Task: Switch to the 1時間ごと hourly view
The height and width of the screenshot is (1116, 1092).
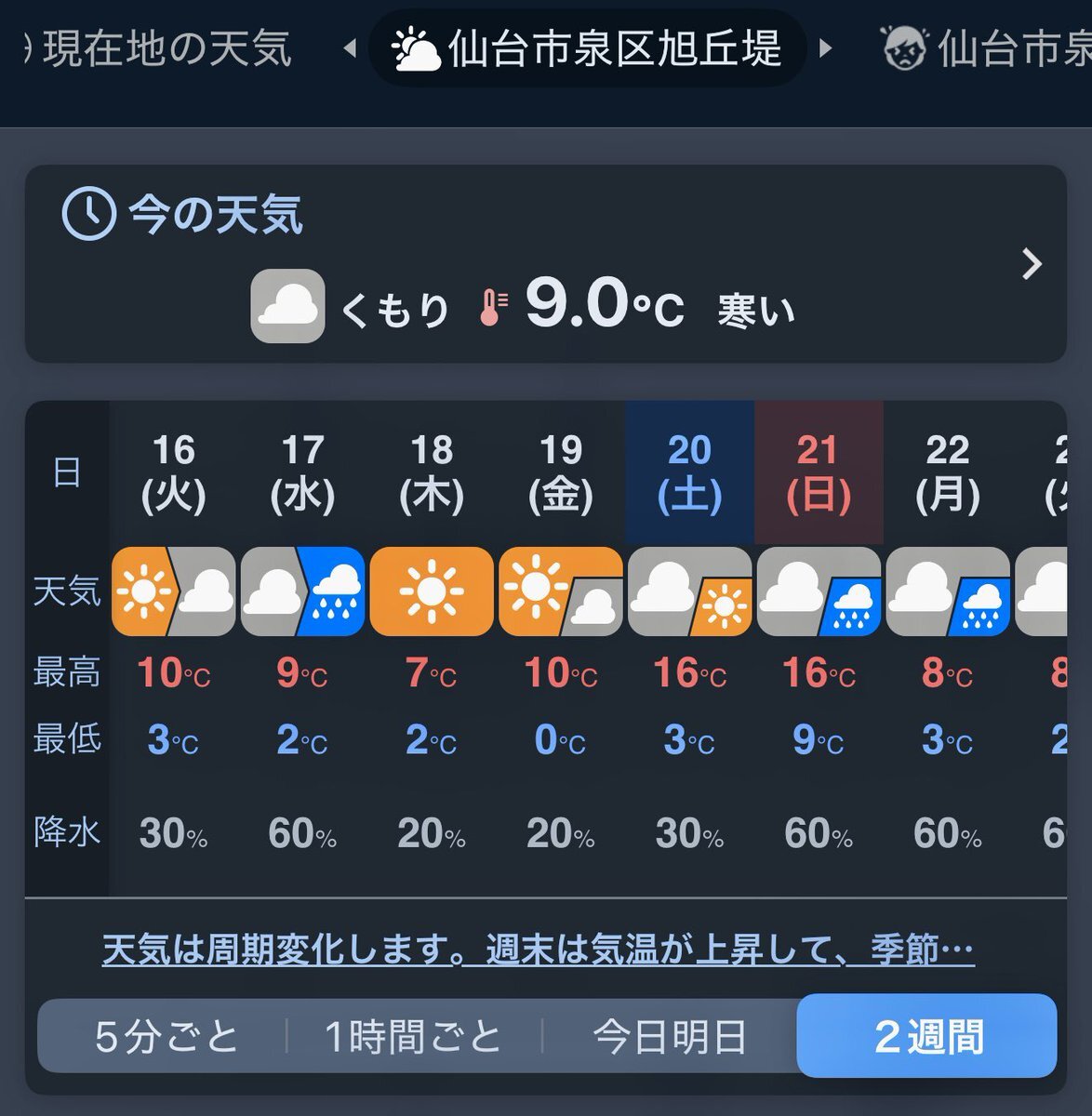Action: (413, 1036)
